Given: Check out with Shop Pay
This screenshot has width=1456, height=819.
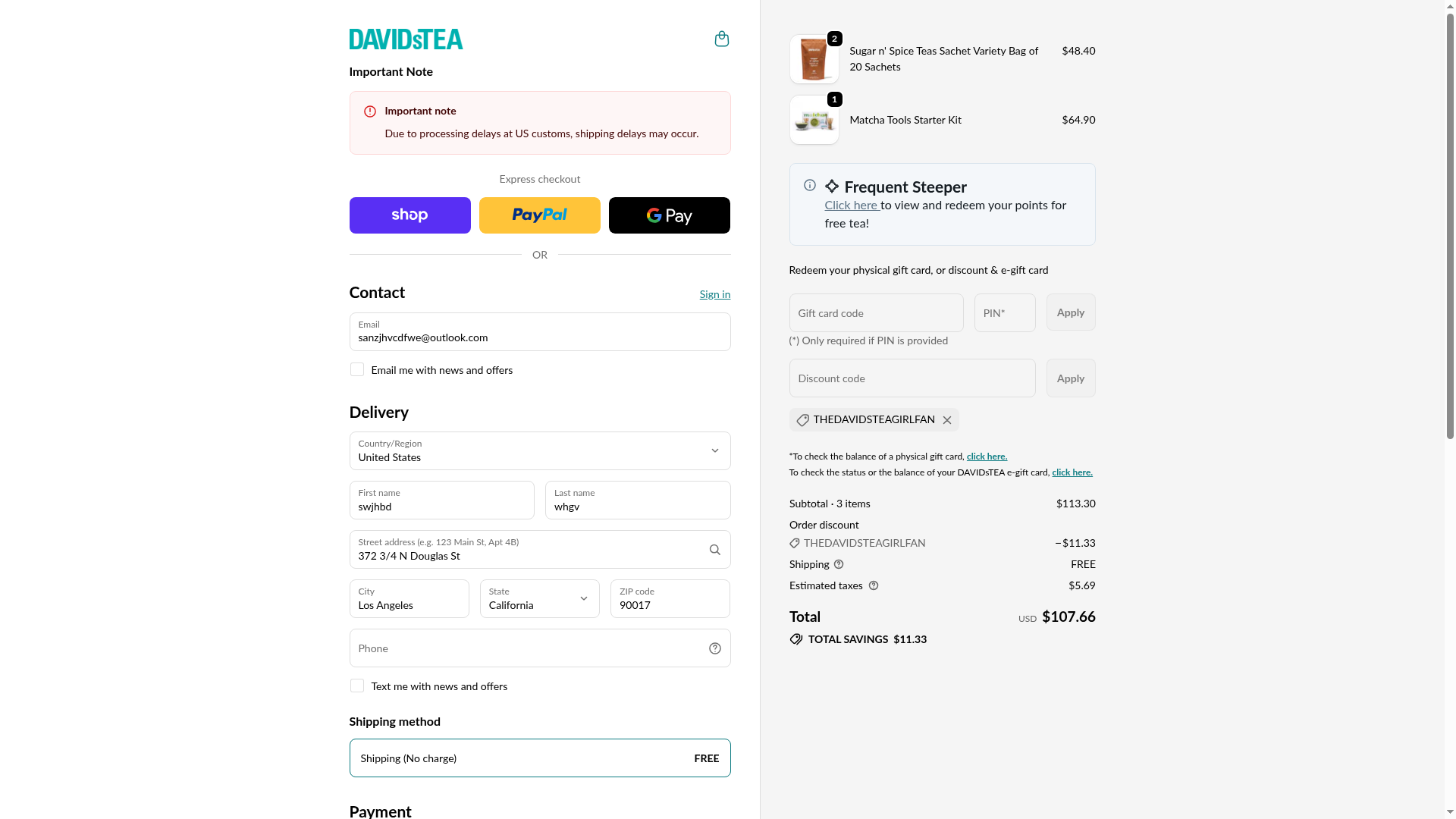Looking at the screenshot, I should point(409,215).
